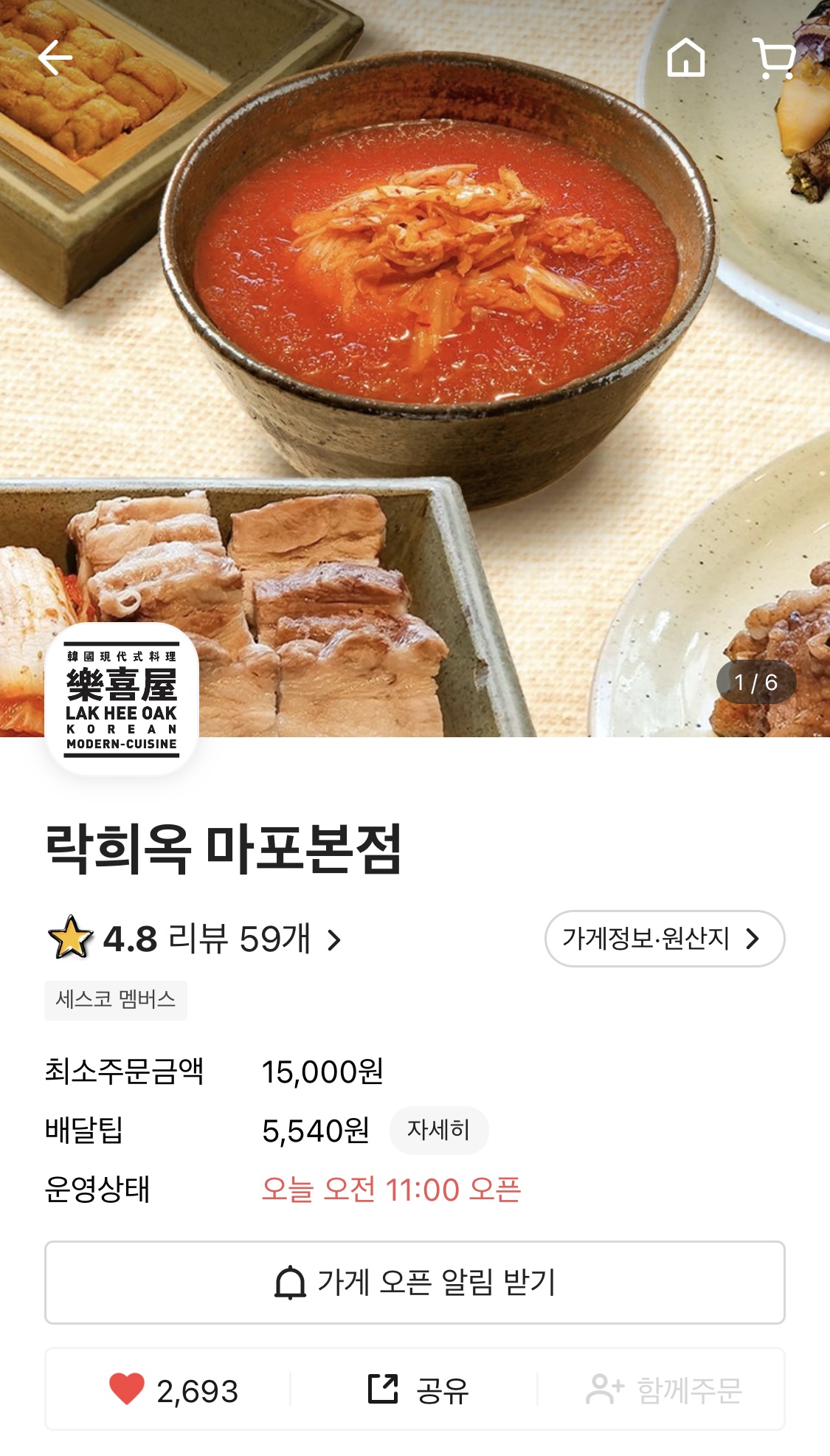Open the shopping cart

[774, 58]
